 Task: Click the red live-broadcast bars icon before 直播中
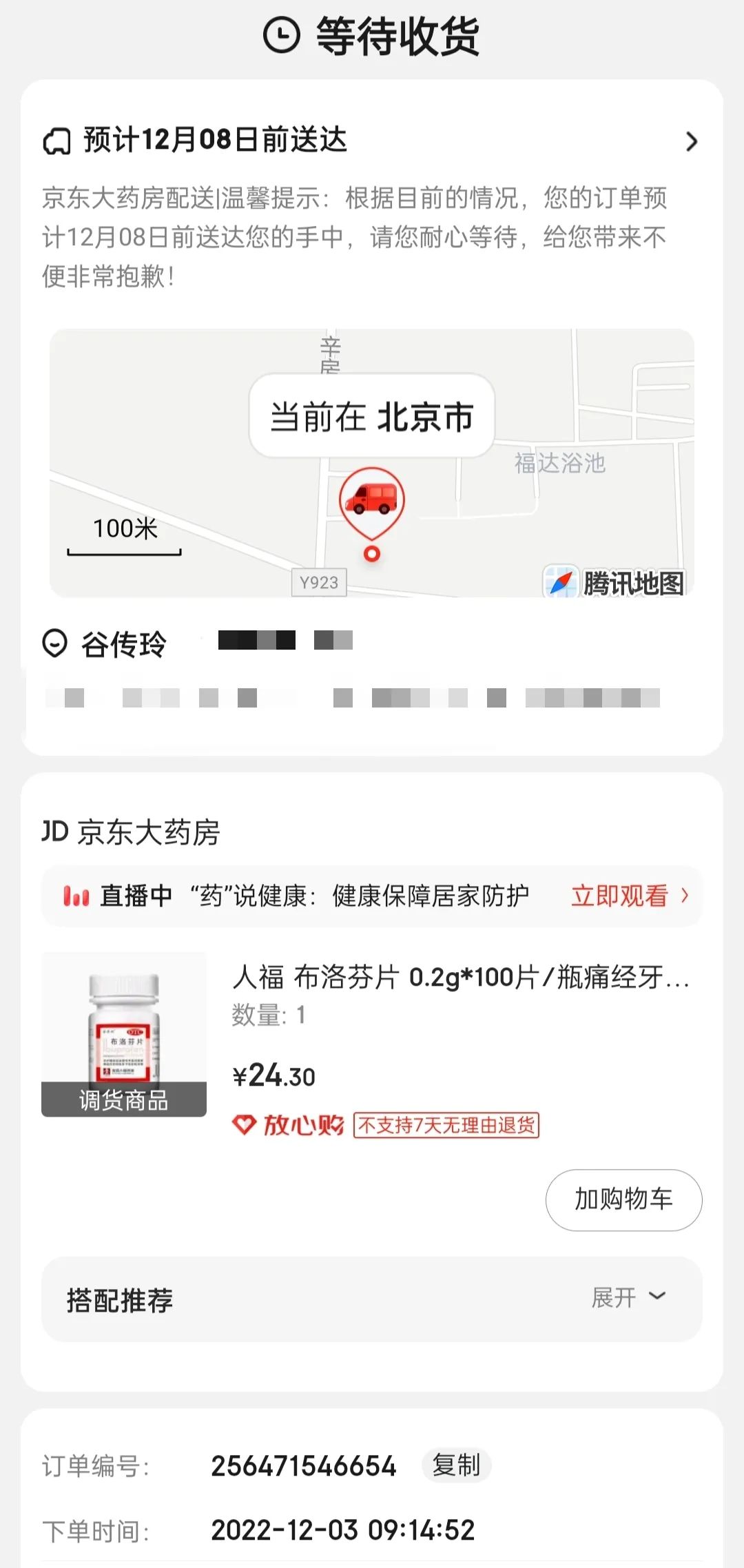(x=76, y=896)
